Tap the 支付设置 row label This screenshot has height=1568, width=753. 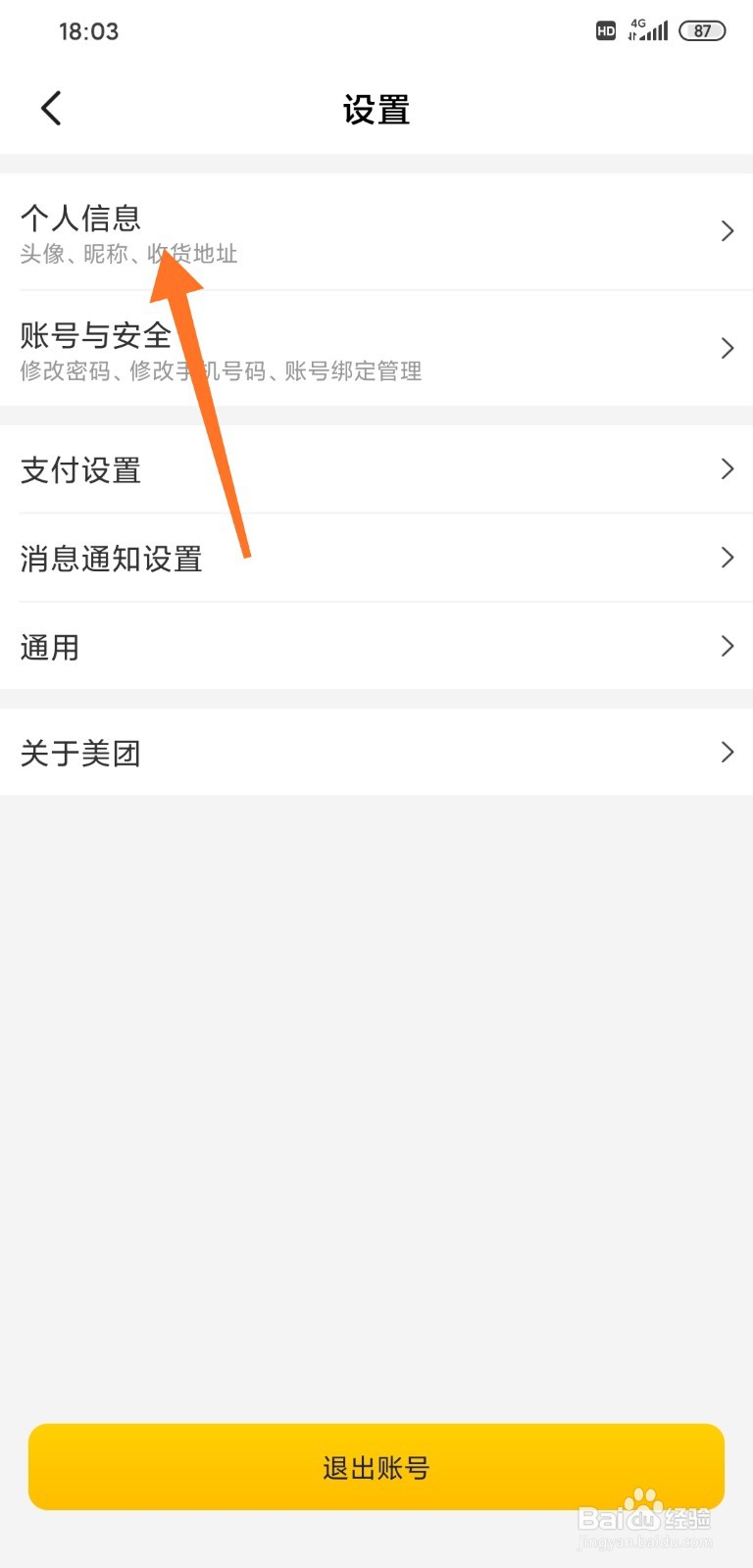[x=81, y=469]
